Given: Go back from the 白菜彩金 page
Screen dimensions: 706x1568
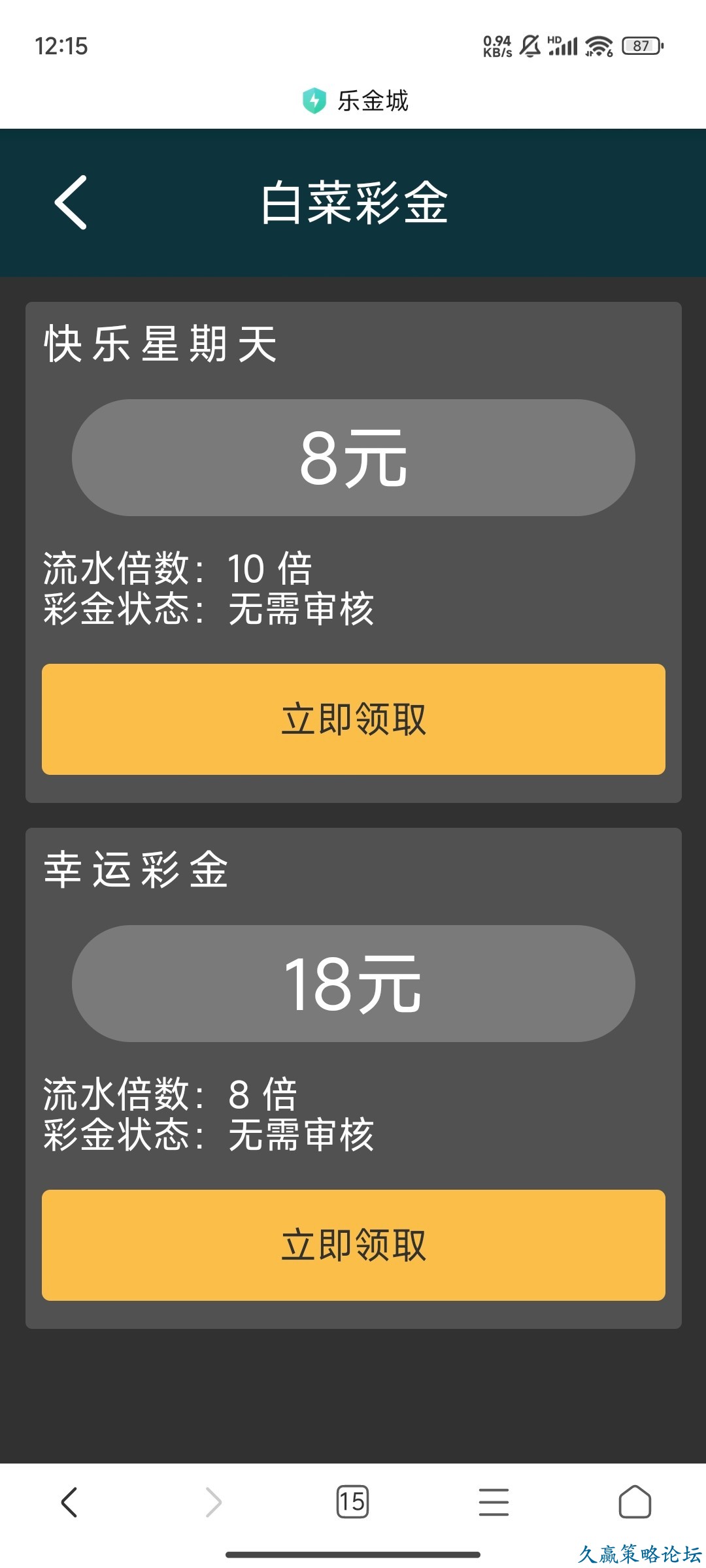Looking at the screenshot, I should tap(71, 203).
